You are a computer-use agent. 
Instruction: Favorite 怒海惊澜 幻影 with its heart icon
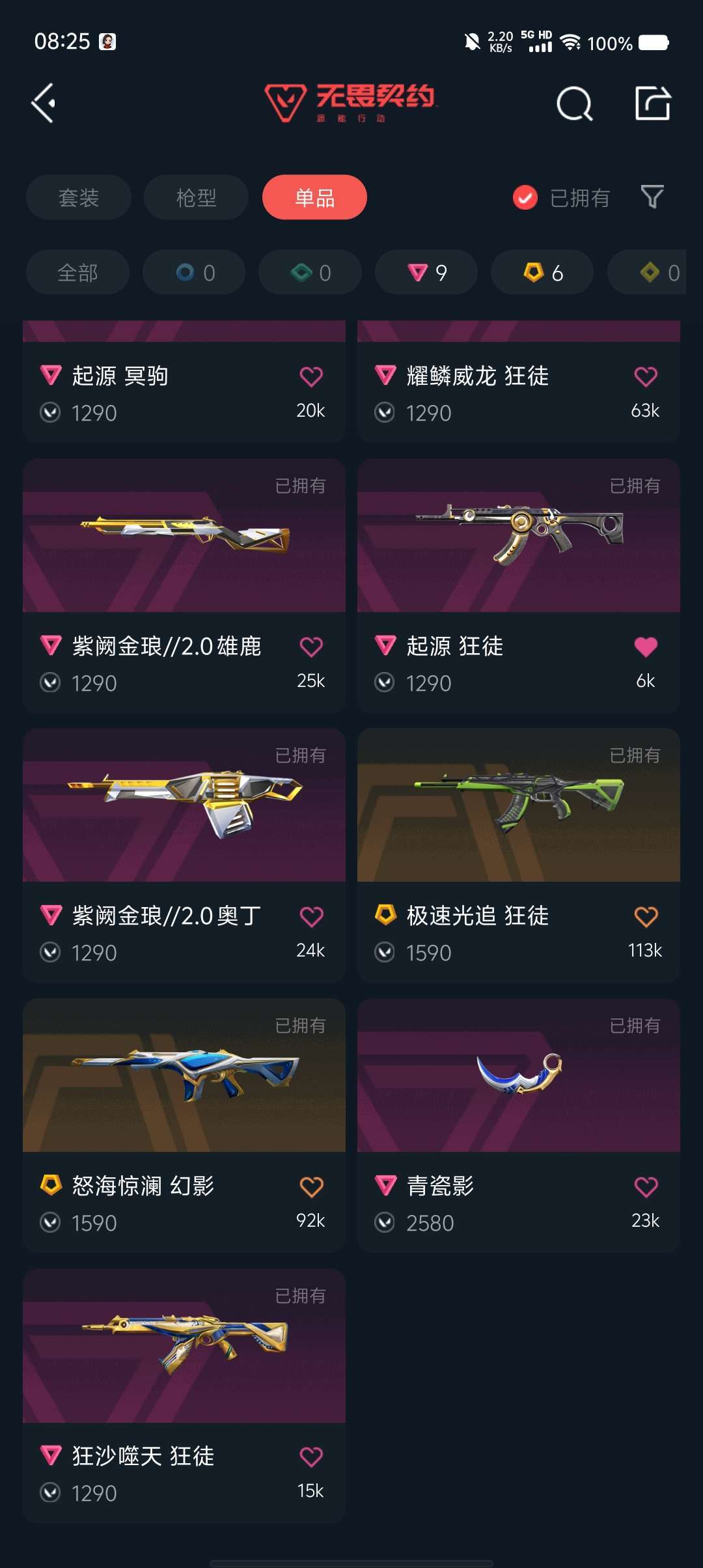click(310, 1186)
